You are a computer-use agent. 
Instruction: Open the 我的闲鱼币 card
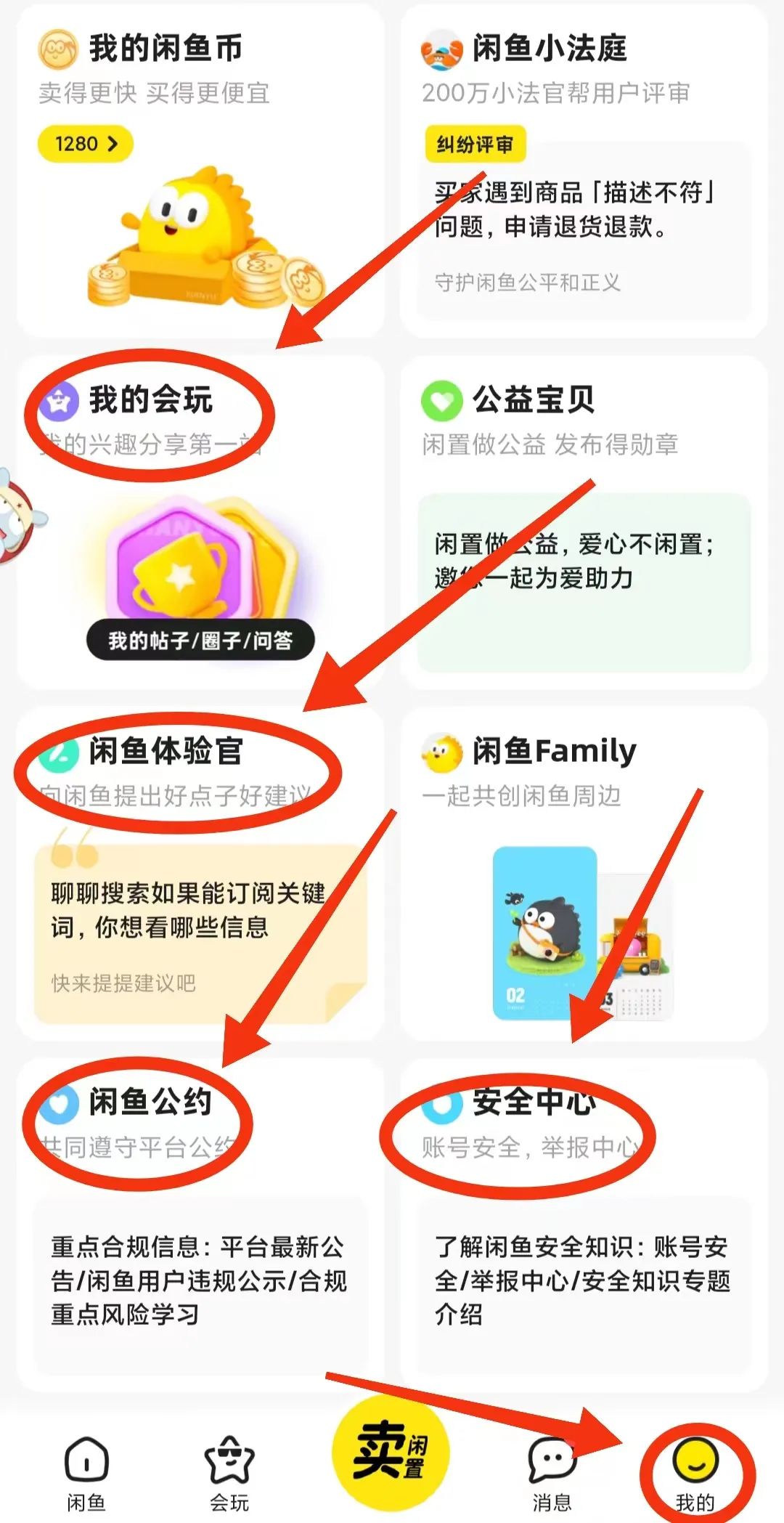[x=166, y=49]
